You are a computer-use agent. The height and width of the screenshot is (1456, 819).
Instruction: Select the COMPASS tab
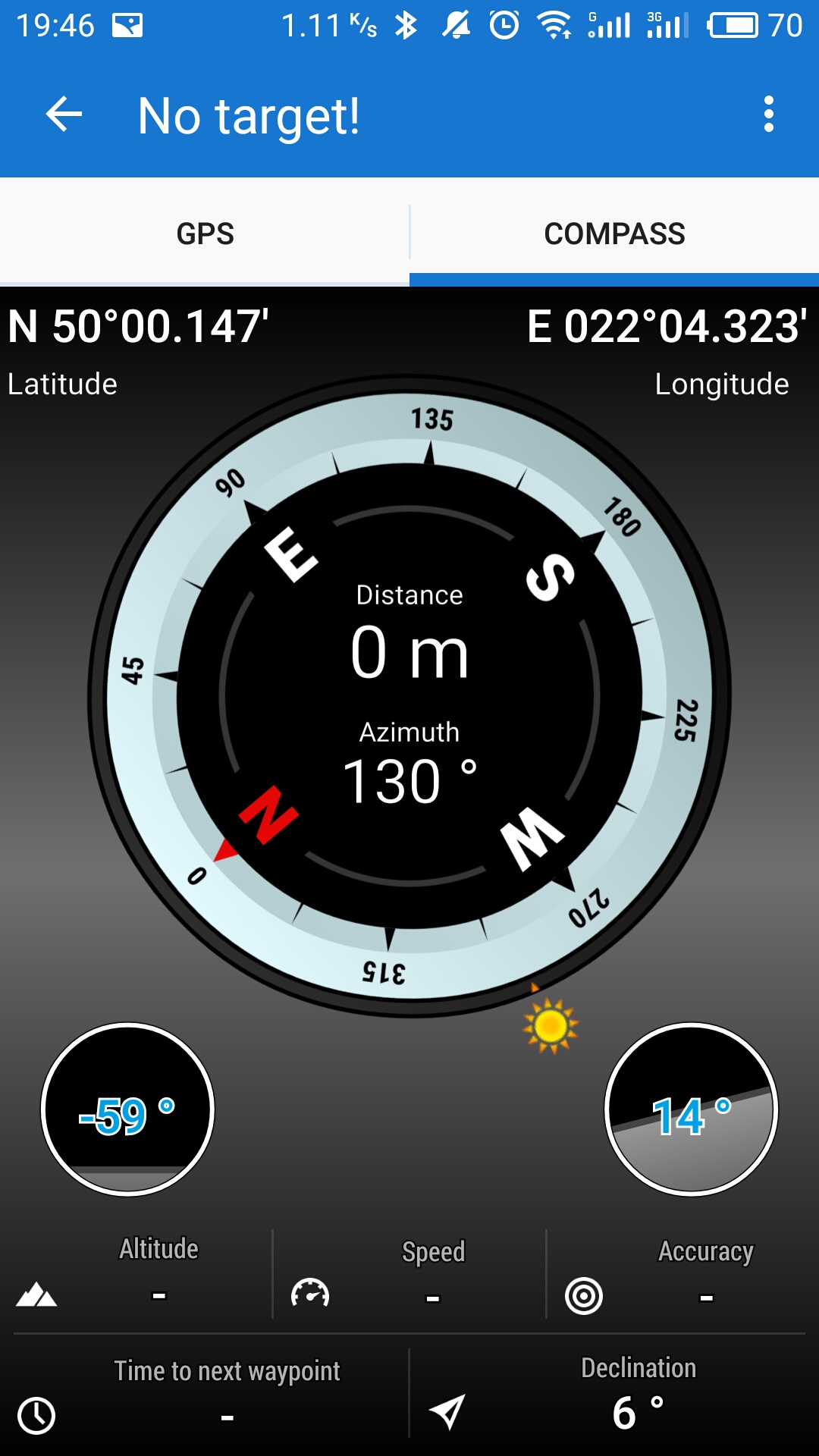click(614, 233)
